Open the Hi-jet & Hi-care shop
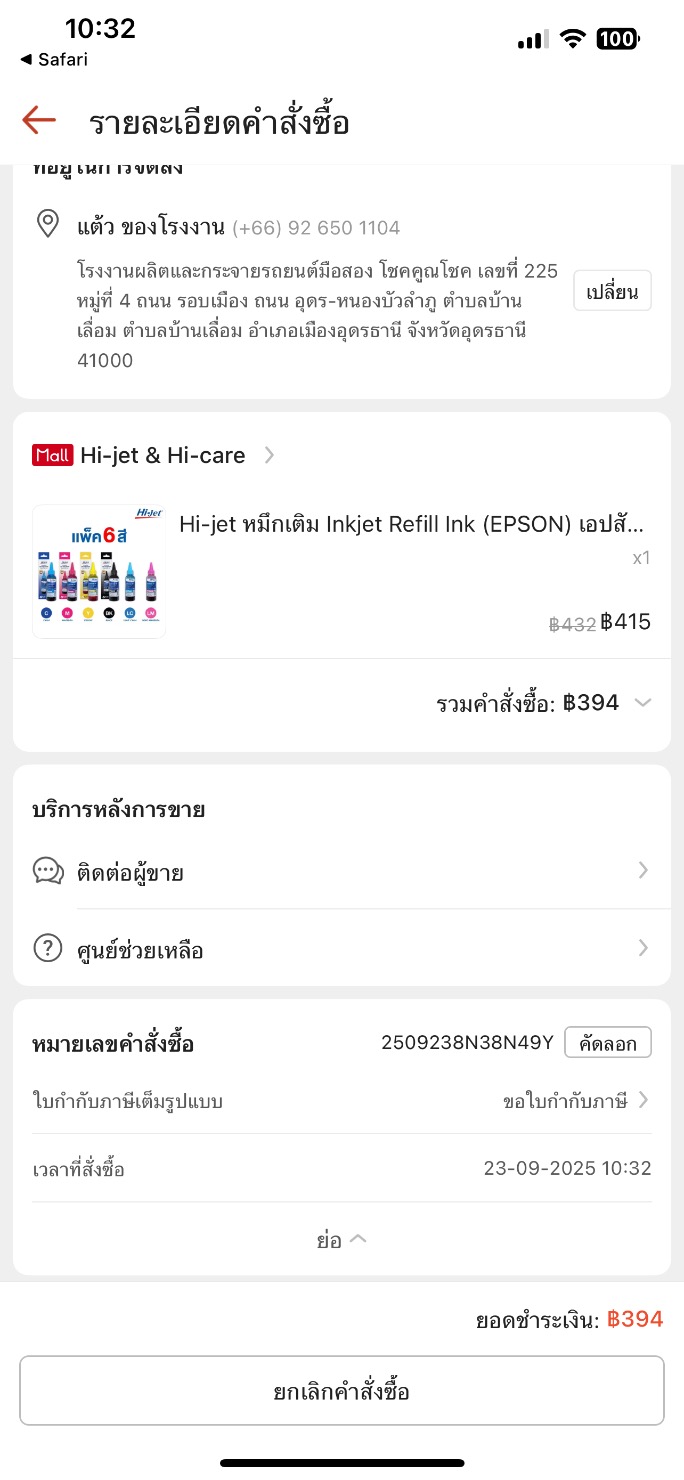The height and width of the screenshot is (1480, 684). point(162,456)
